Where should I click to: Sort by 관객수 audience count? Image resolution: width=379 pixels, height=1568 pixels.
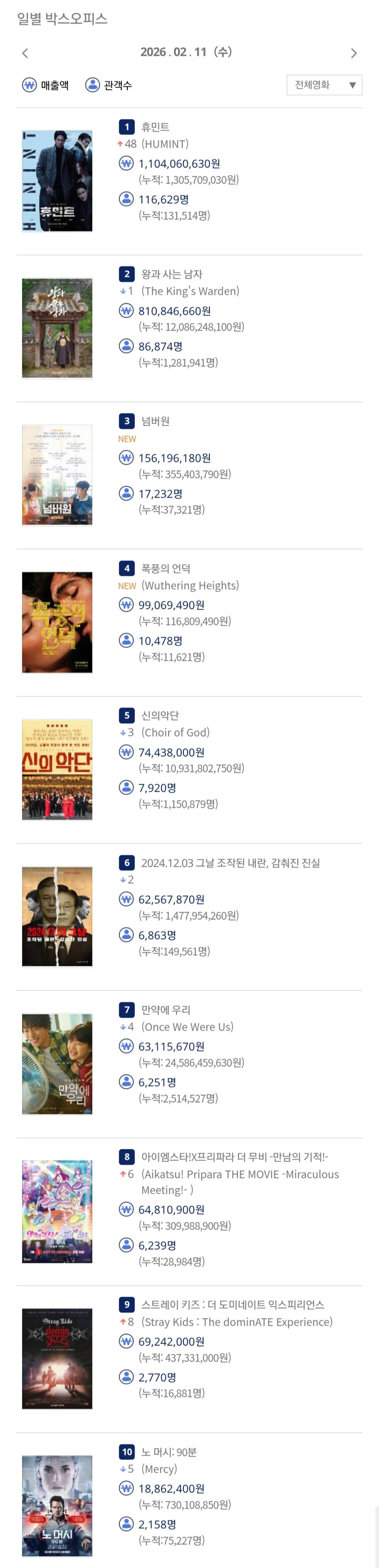(109, 85)
